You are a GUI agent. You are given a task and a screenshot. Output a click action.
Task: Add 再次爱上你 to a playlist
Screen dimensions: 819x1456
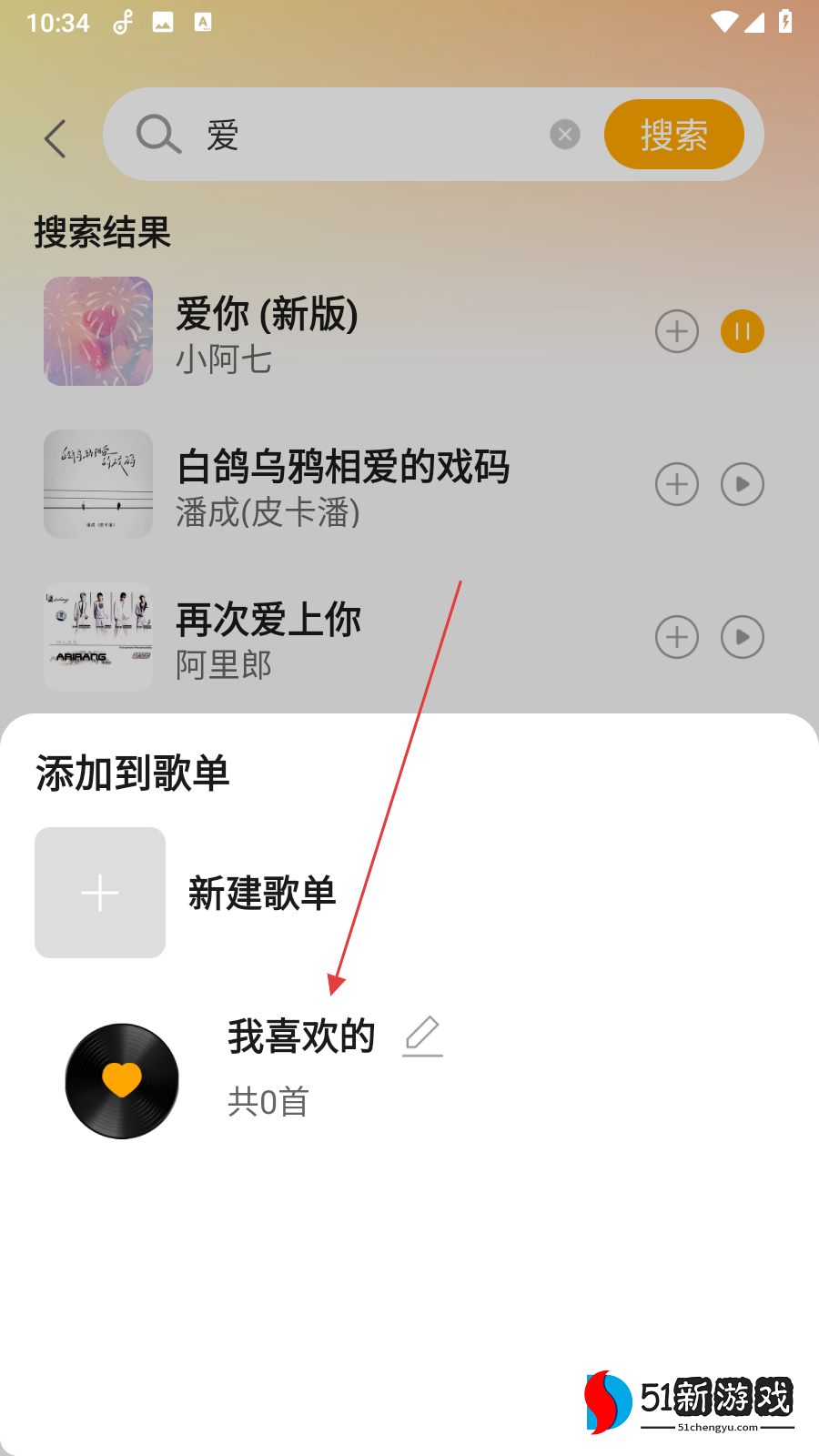677,637
